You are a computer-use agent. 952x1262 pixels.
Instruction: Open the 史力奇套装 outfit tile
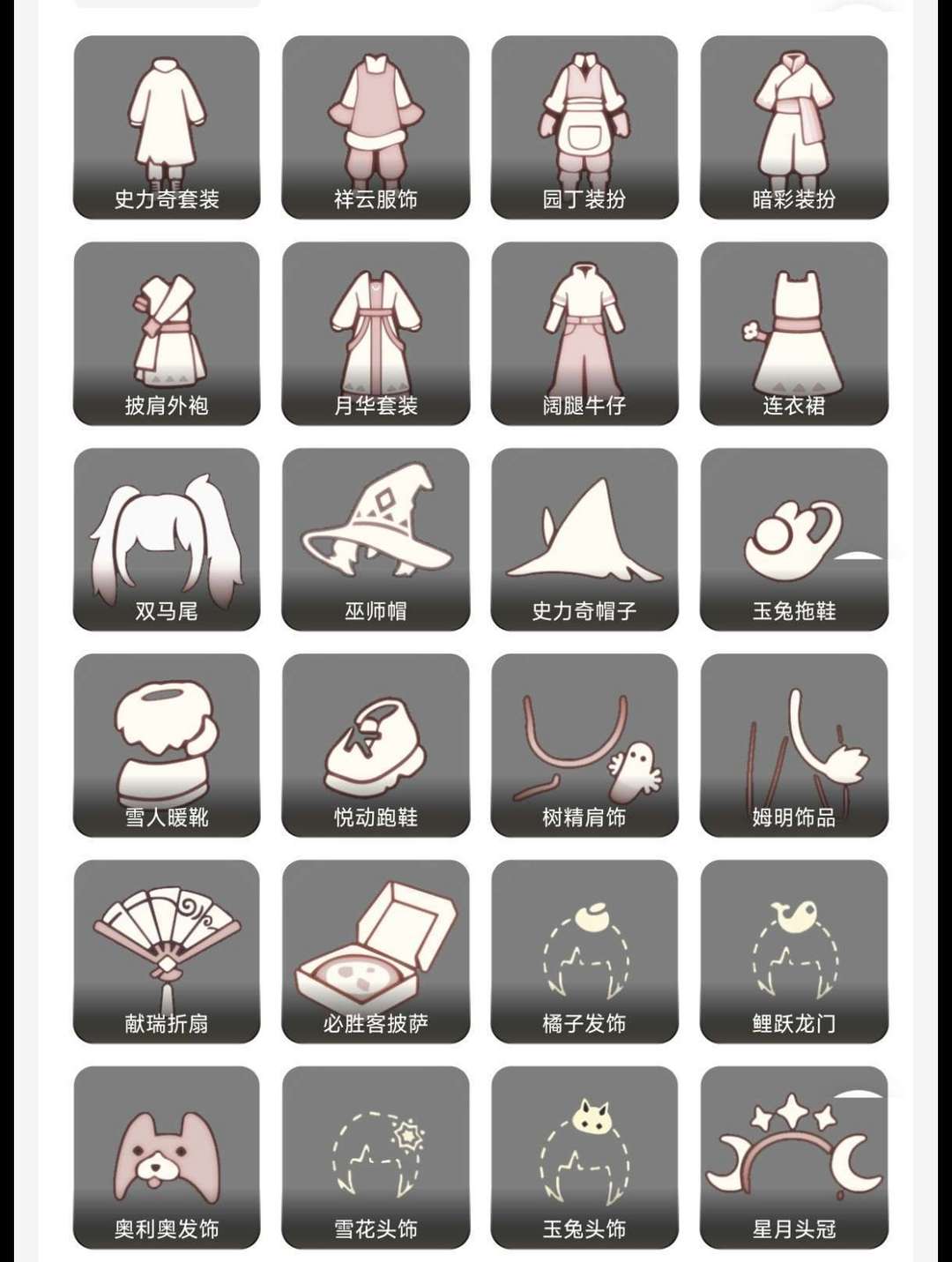point(167,127)
